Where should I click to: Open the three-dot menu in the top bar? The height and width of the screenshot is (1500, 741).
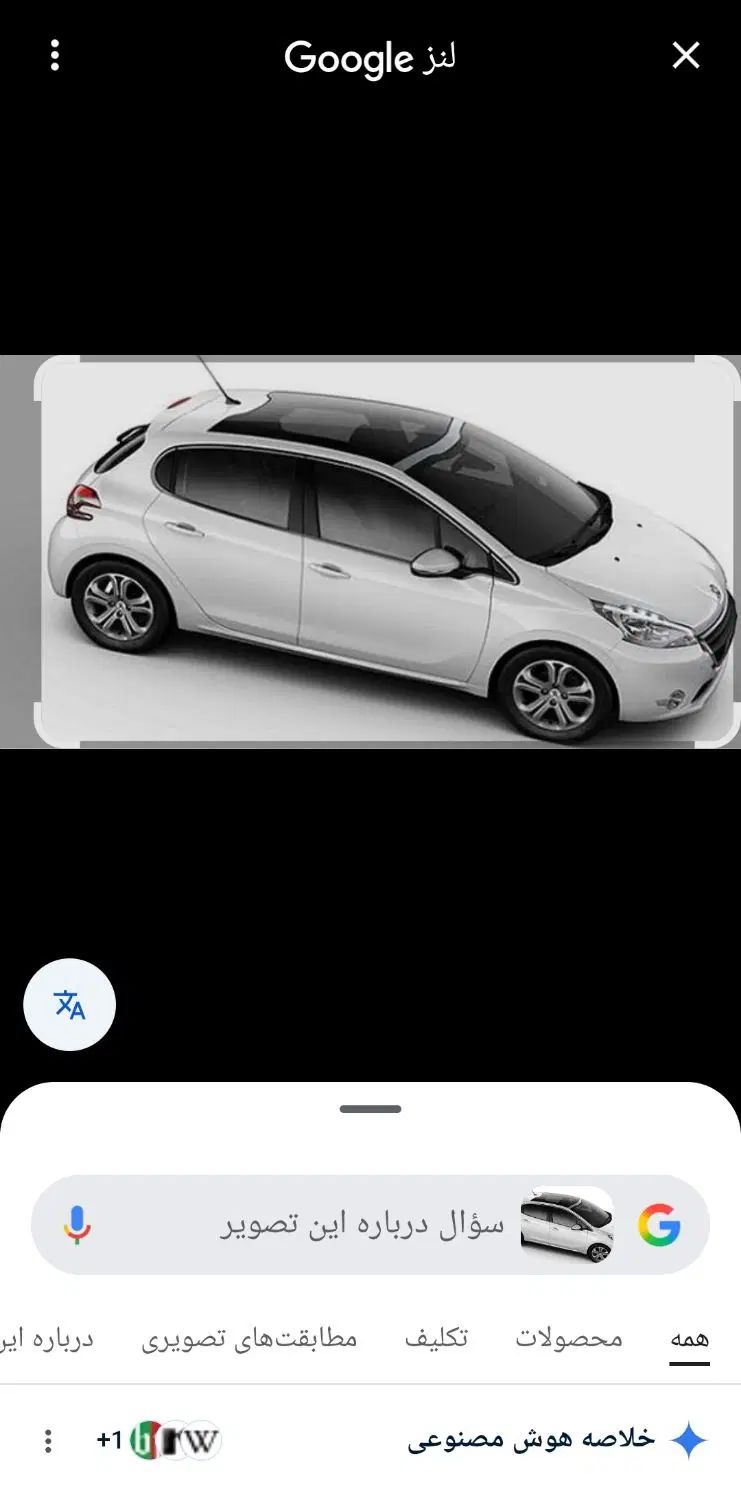coord(55,56)
